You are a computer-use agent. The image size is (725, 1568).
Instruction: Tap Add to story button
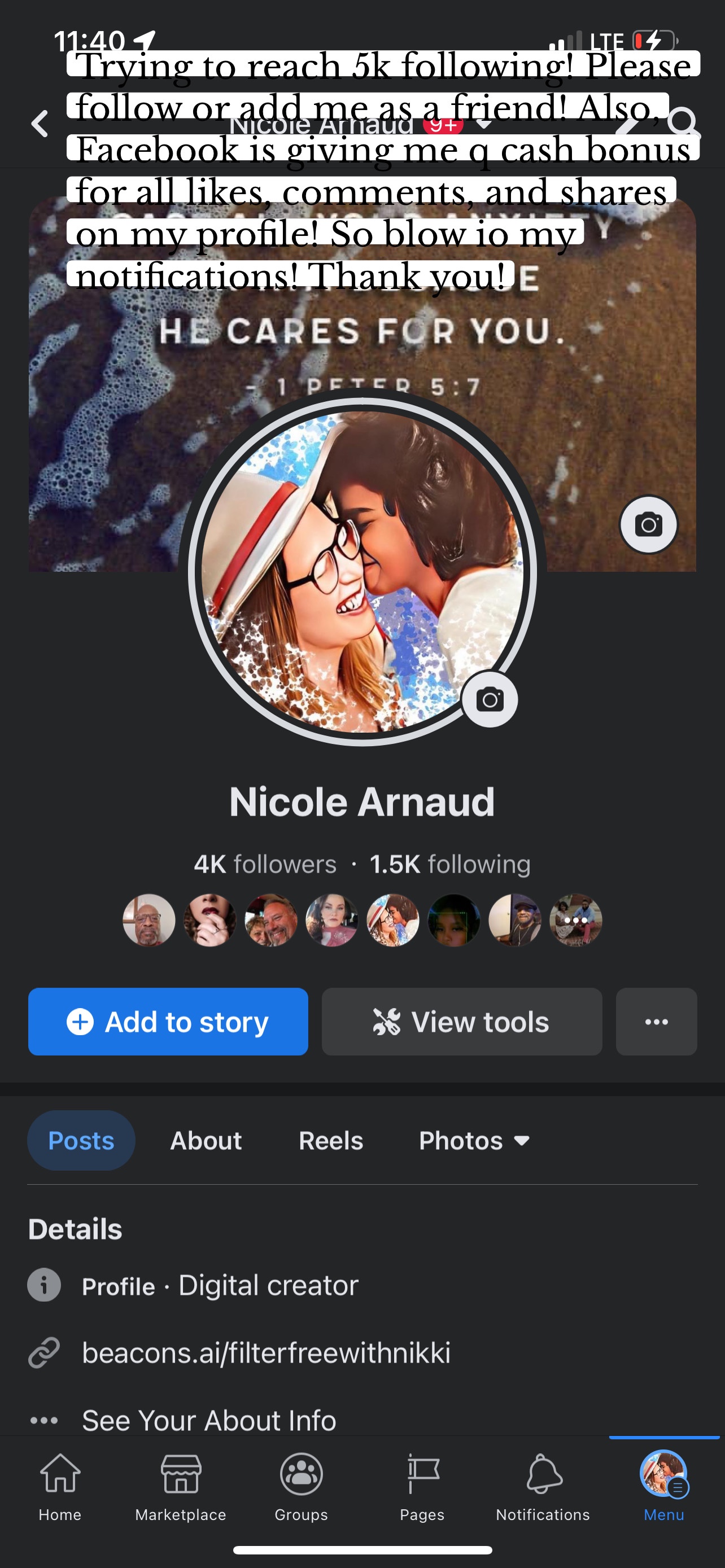pyautogui.click(x=168, y=1022)
